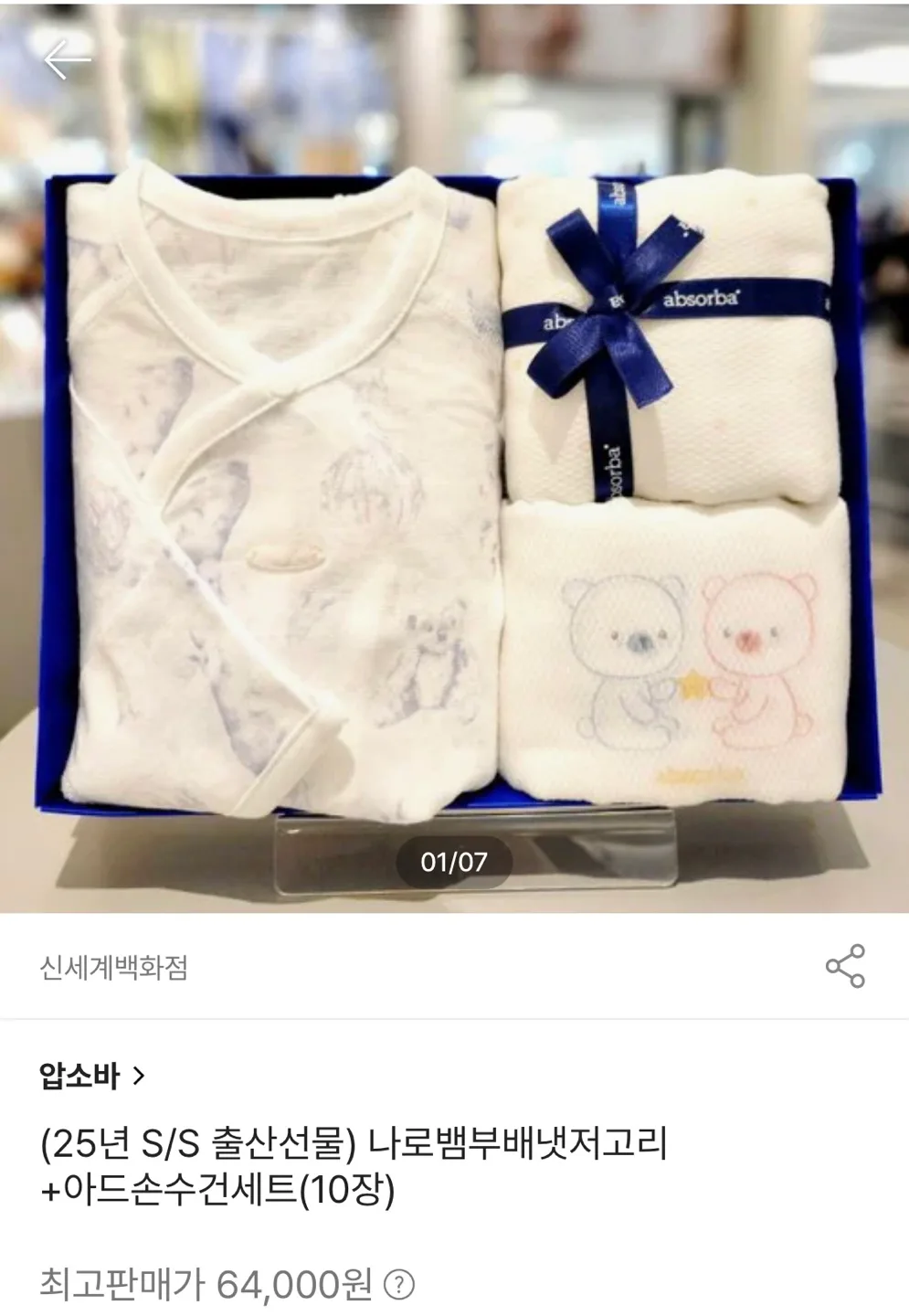
Task: Show info about 최고판매가 price
Action: [x=399, y=1286]
